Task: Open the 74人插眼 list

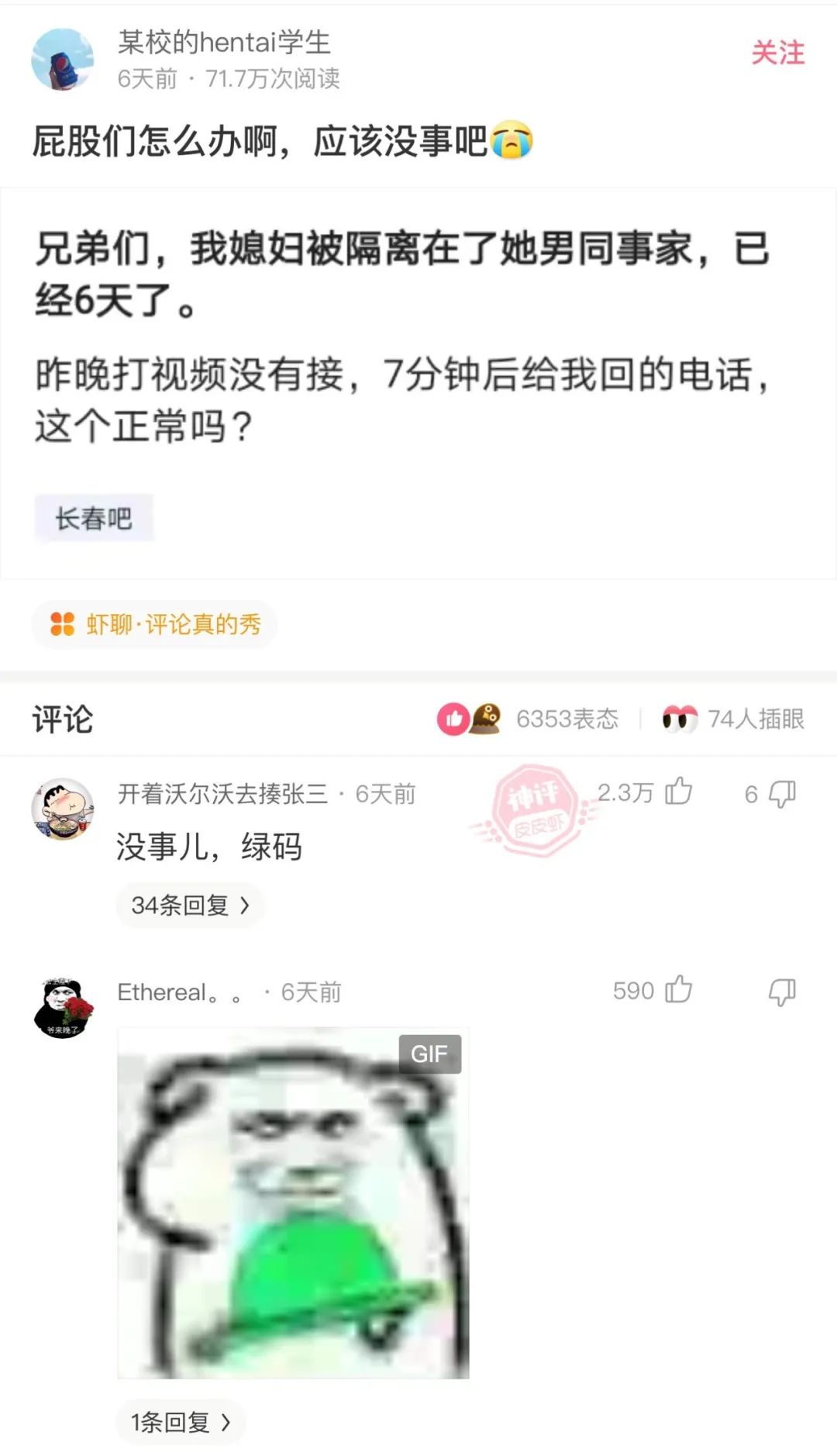Action: coord(733,719)
